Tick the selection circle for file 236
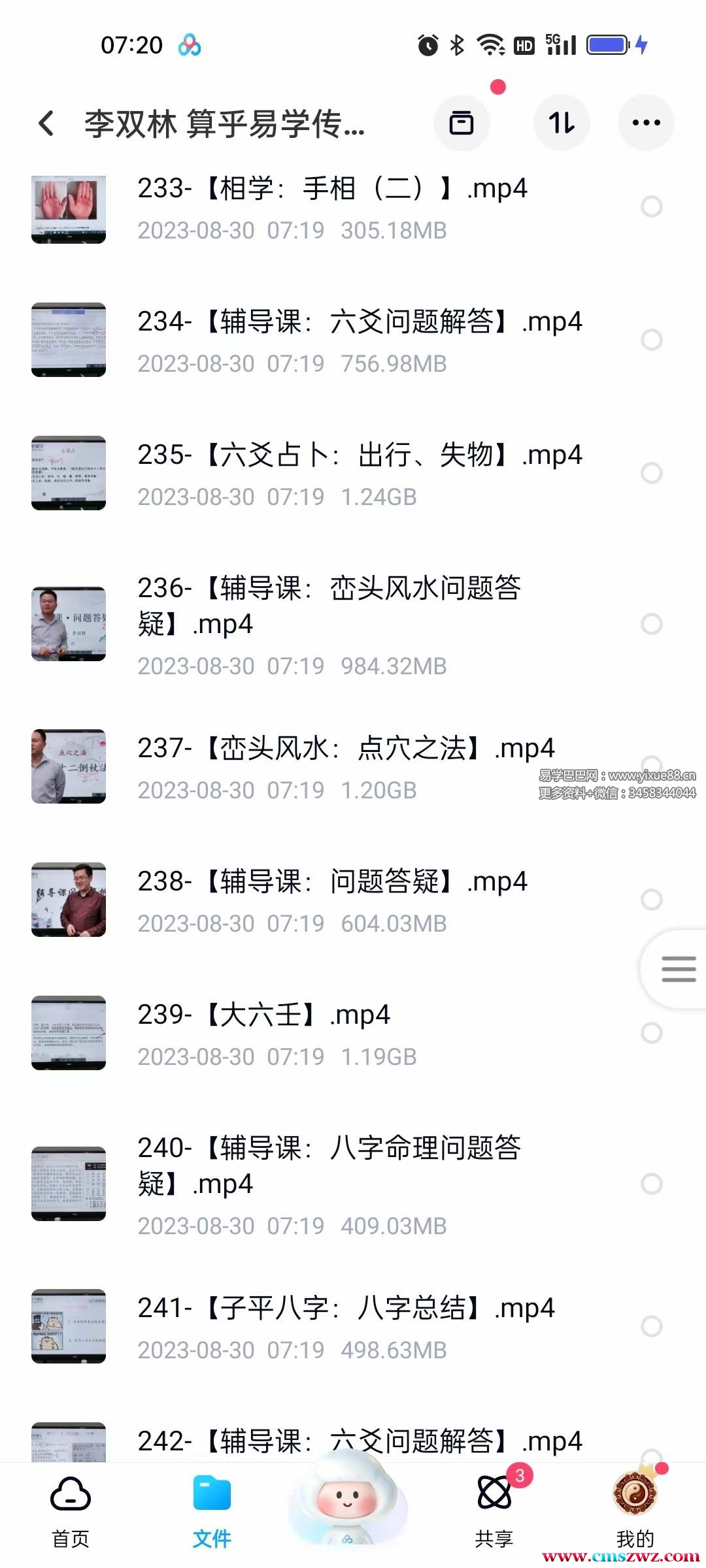Viewport: 706px width, 1568px height. coord(651,624)
